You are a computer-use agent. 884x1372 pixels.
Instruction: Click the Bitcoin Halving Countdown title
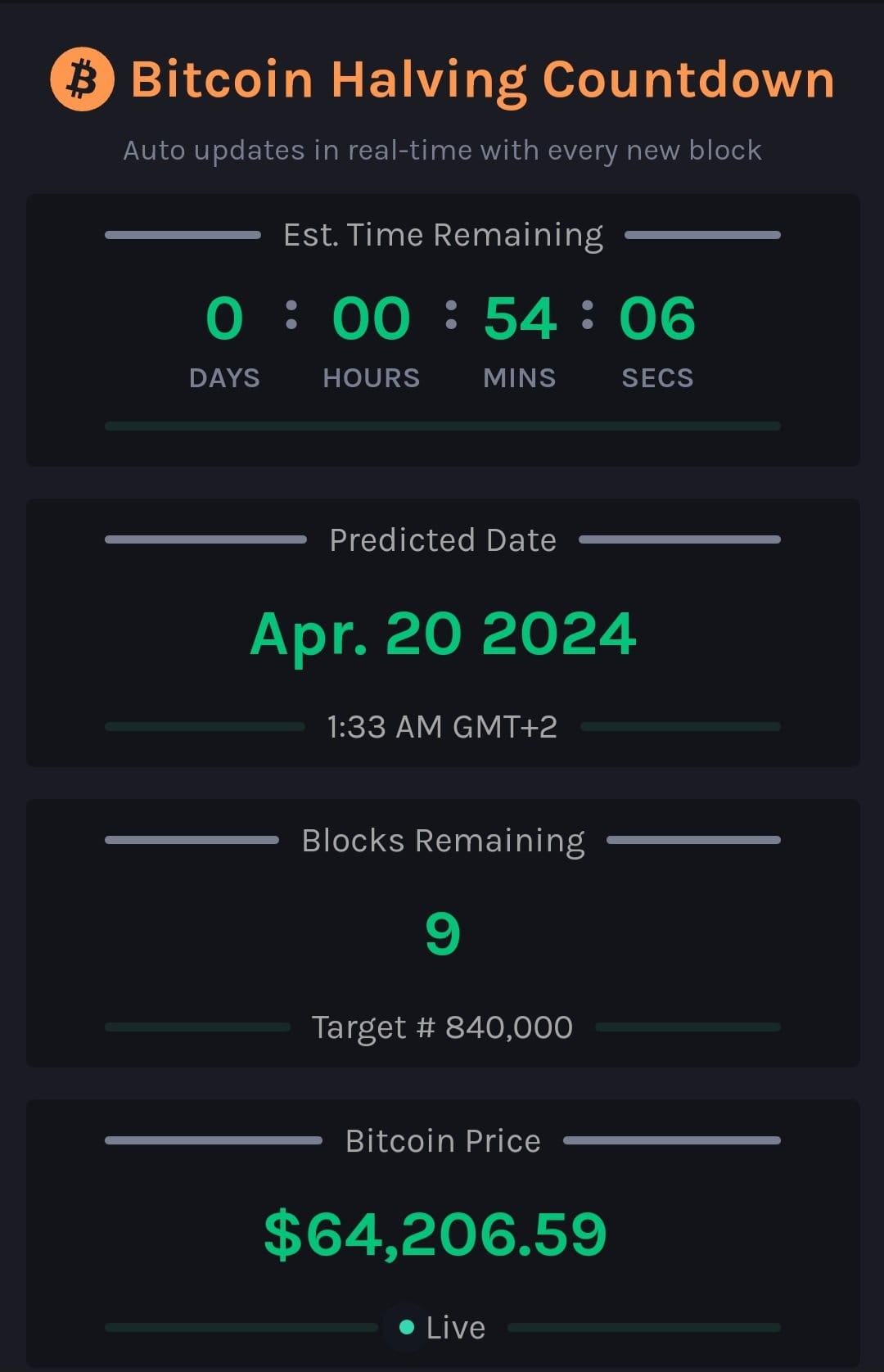click(481, 79)
